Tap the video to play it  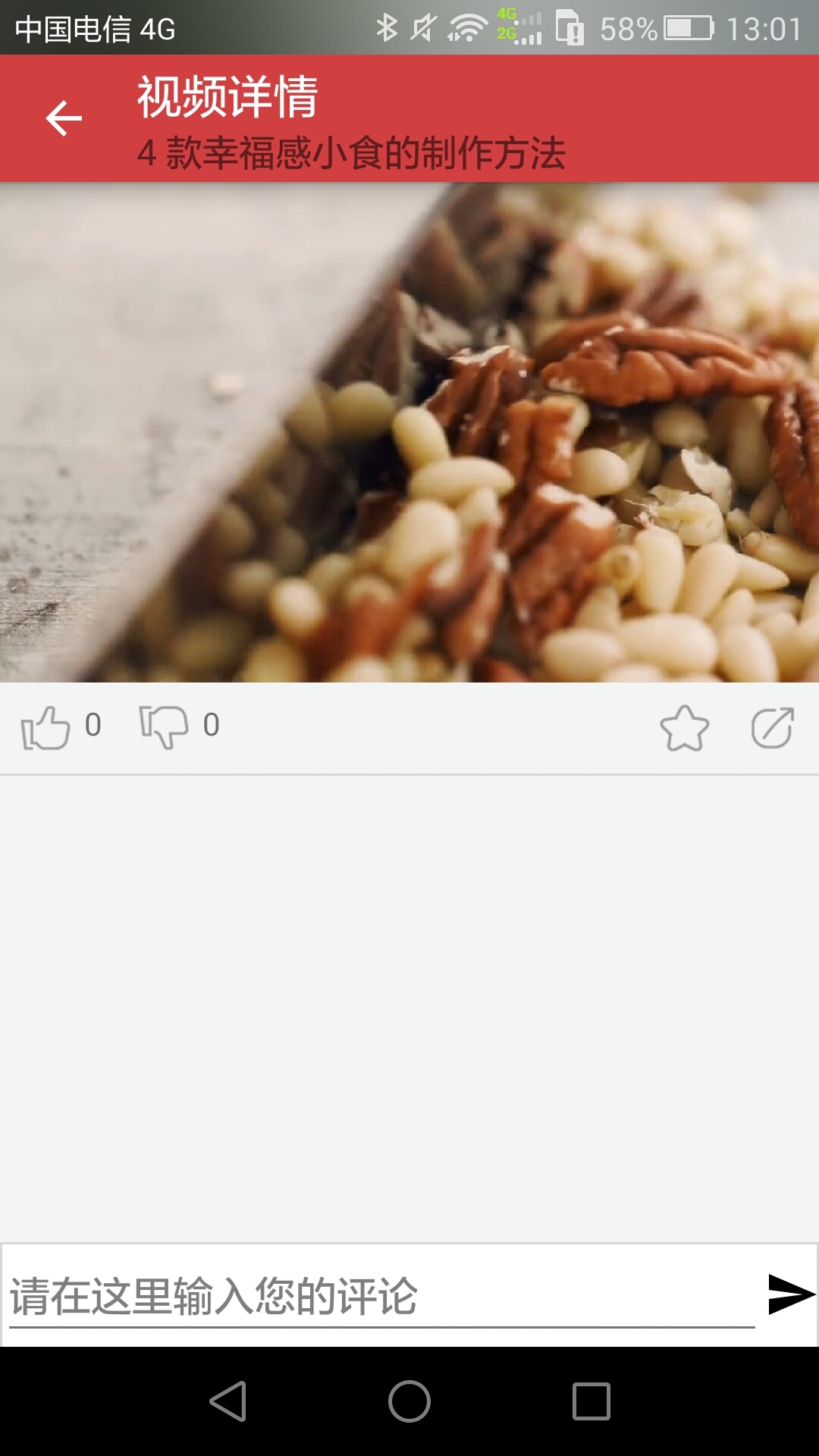point(409,432)
